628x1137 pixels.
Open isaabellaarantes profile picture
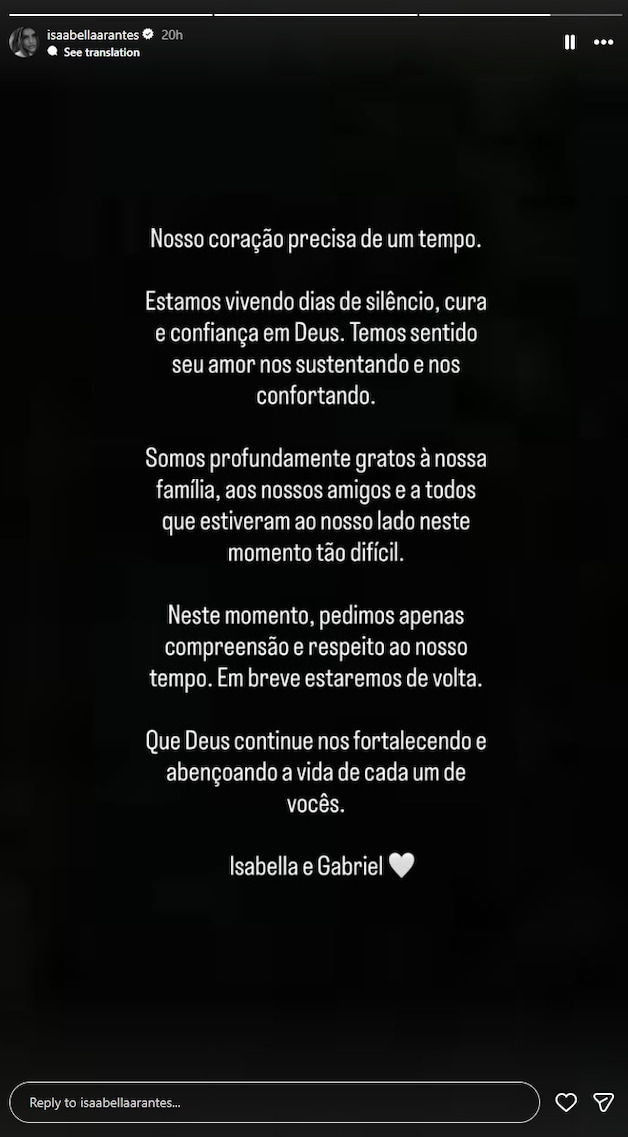tap(23, 42)
